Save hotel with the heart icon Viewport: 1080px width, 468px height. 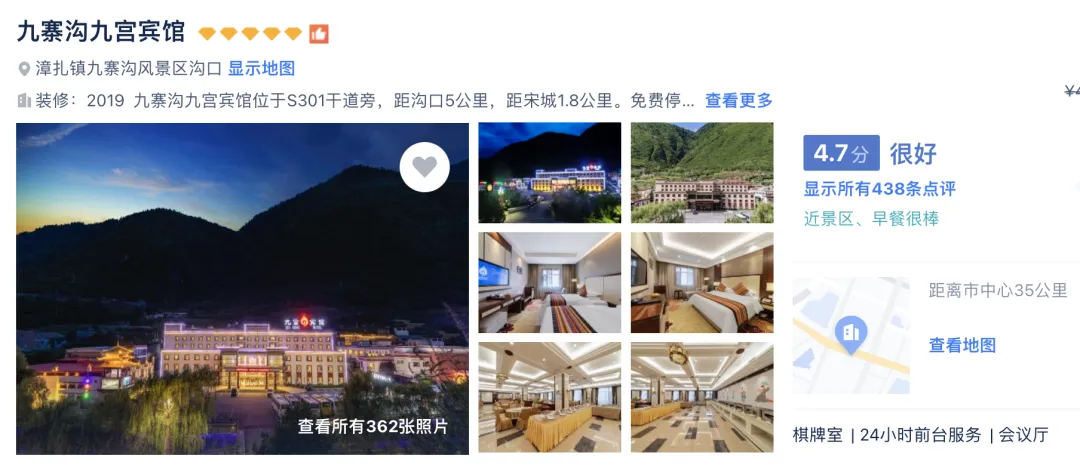(424, 167)
